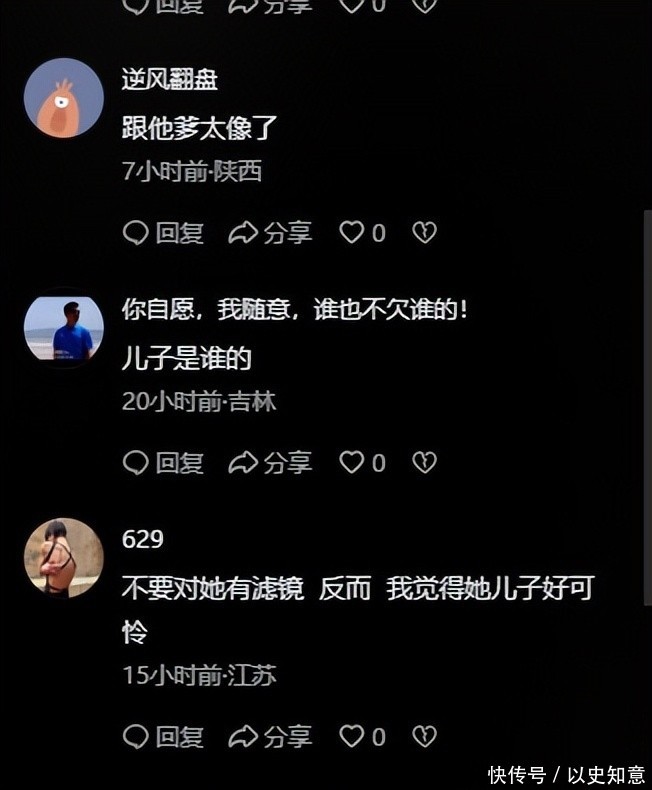Open 逆风翻盘's profile avatar
This screenshot has height=790, width=652.
tap(63, 98)
